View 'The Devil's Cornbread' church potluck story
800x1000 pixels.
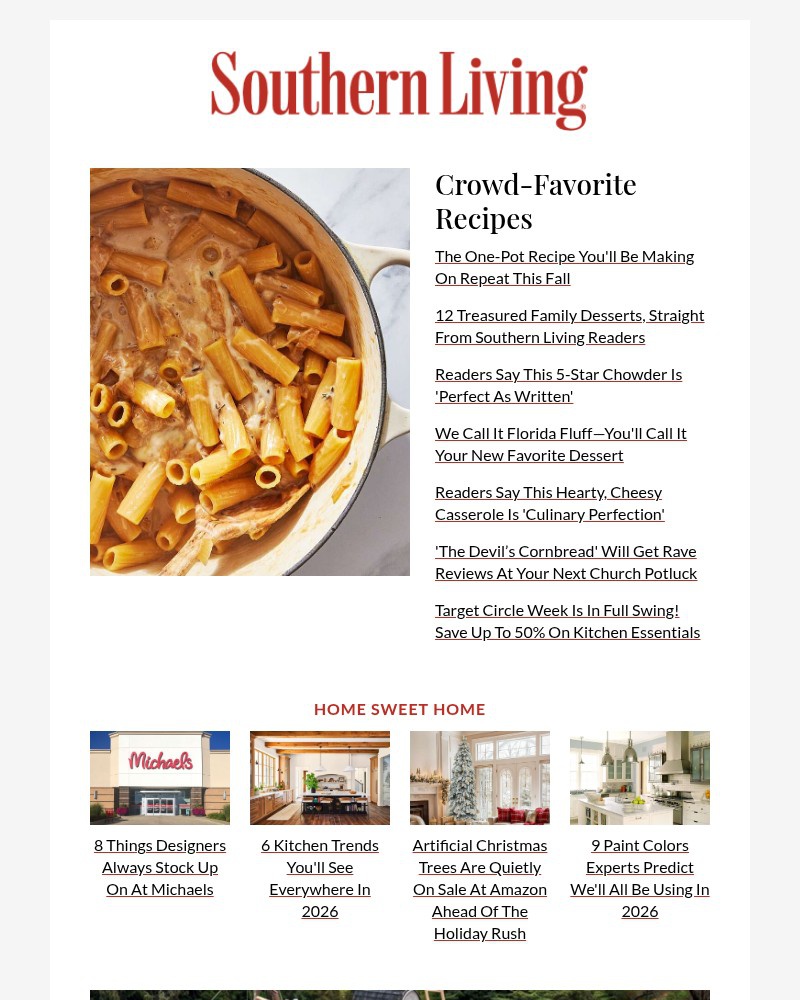point(566,561)
